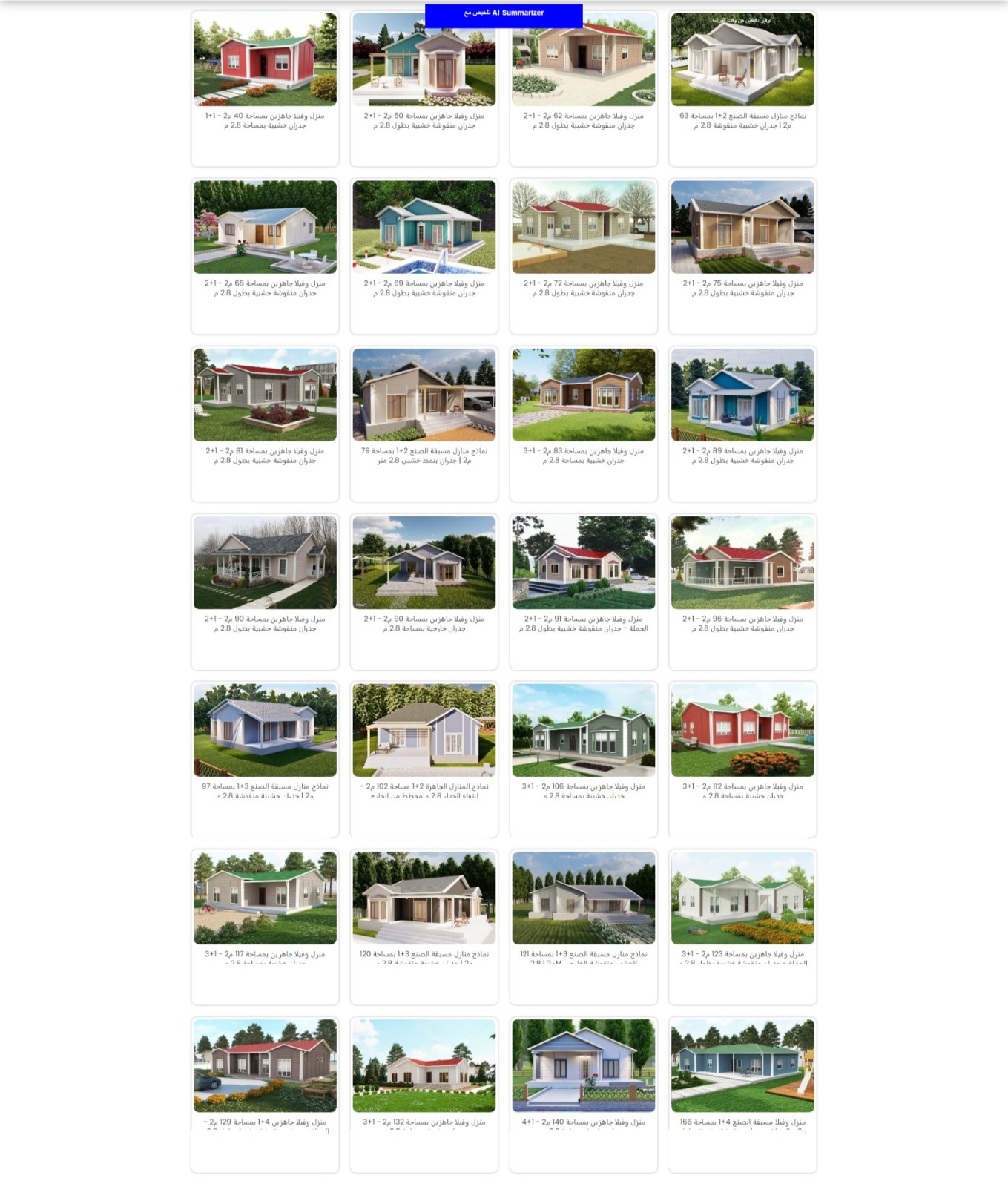Open the 69 m² house with pool

424,228
